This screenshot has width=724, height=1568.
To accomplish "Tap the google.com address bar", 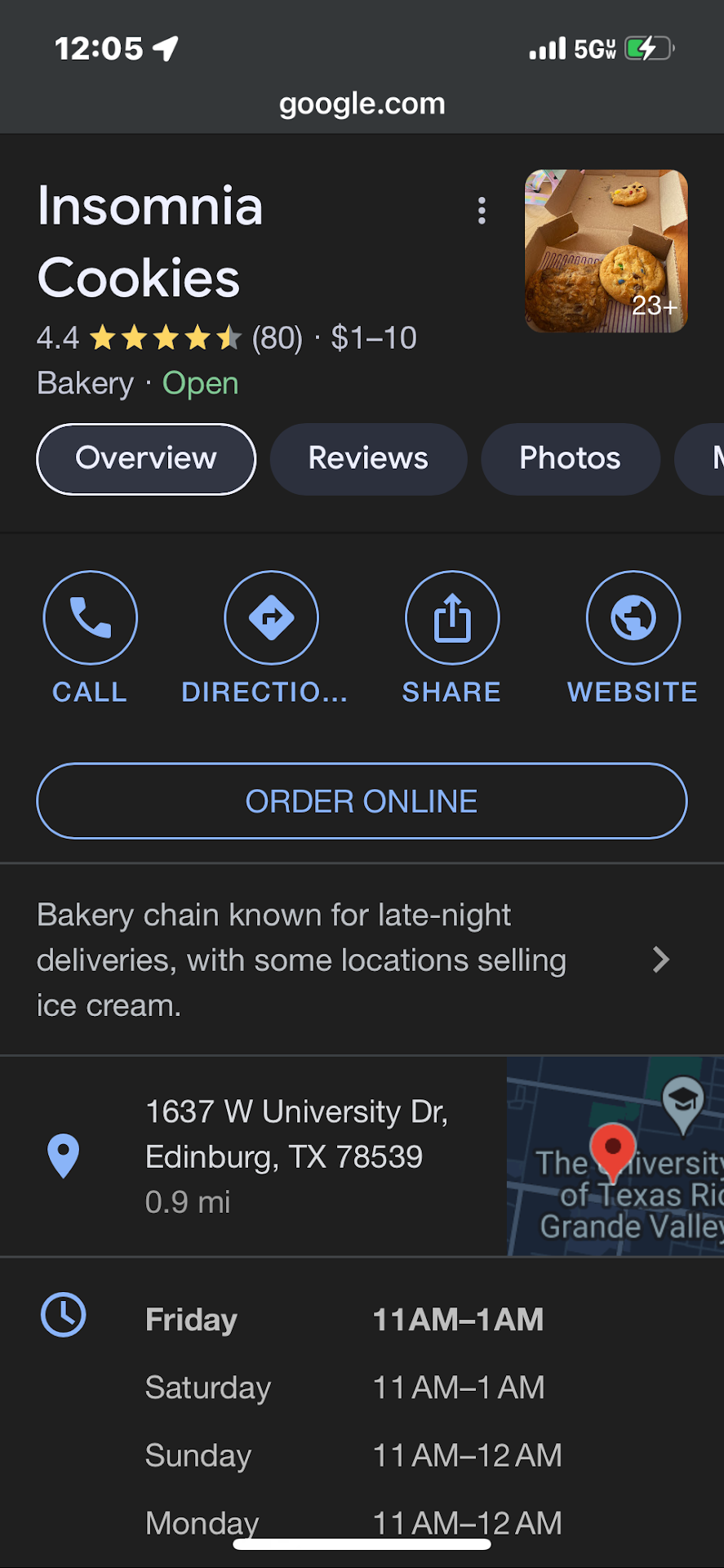I will (x=362, y=105).
